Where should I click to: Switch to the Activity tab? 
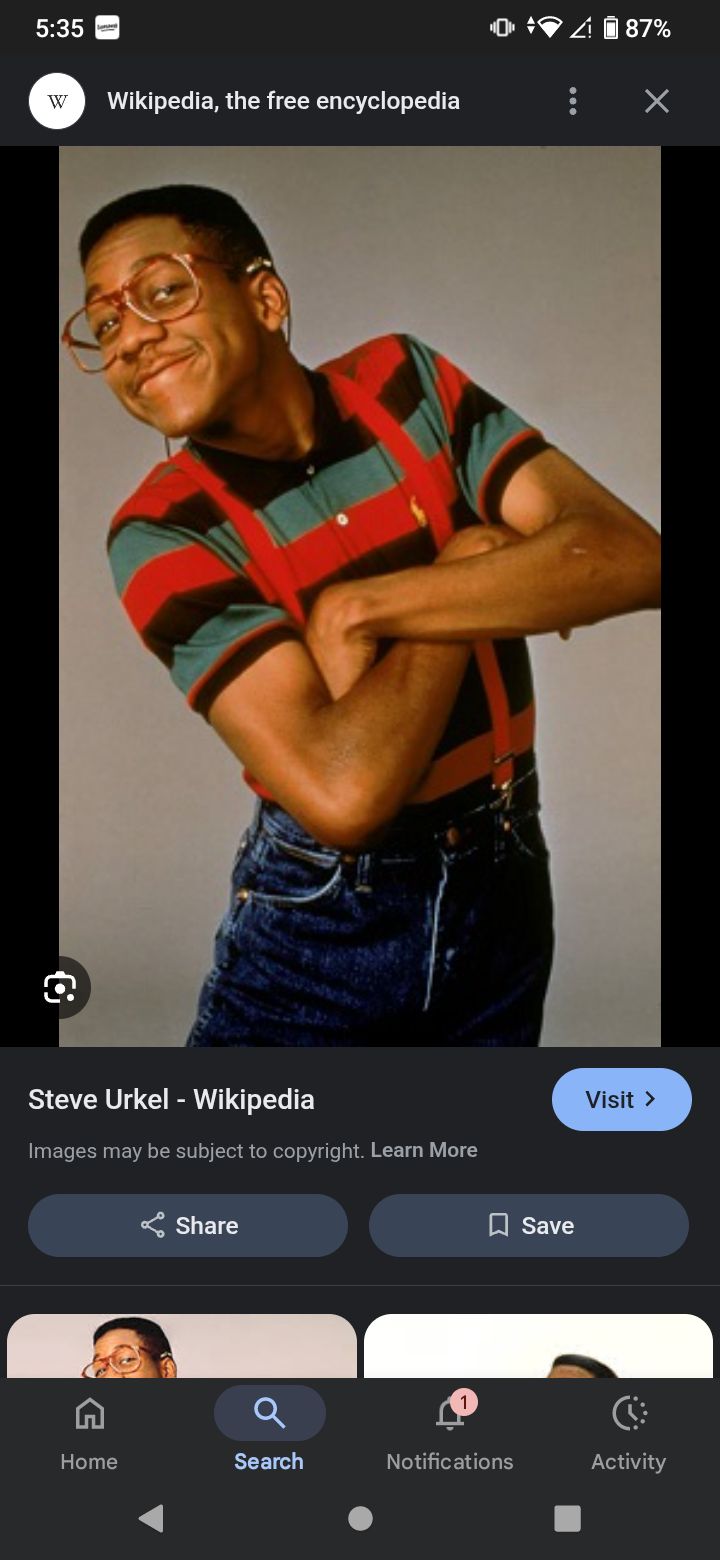coord(628,1434)
